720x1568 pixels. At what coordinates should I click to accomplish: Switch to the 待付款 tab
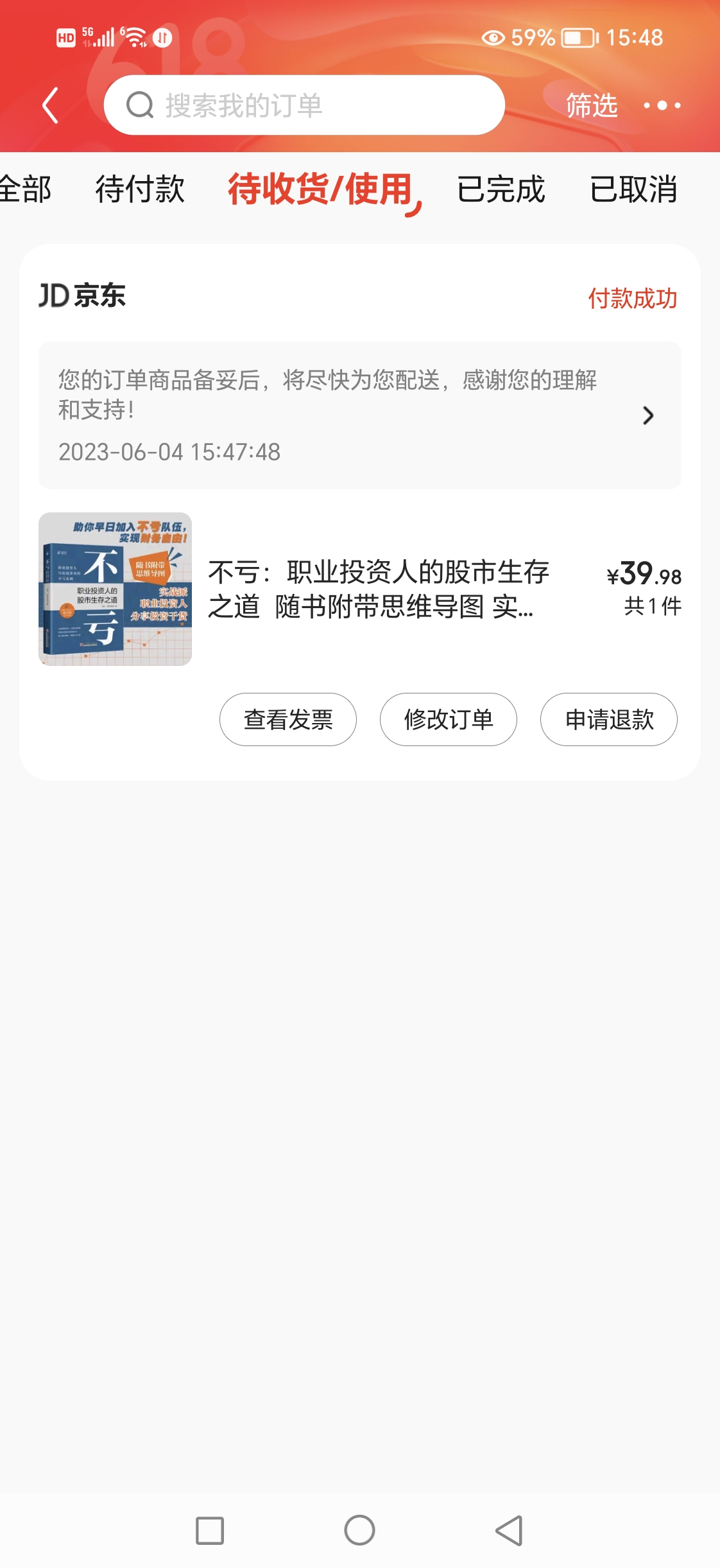click(x=140, y=189)
